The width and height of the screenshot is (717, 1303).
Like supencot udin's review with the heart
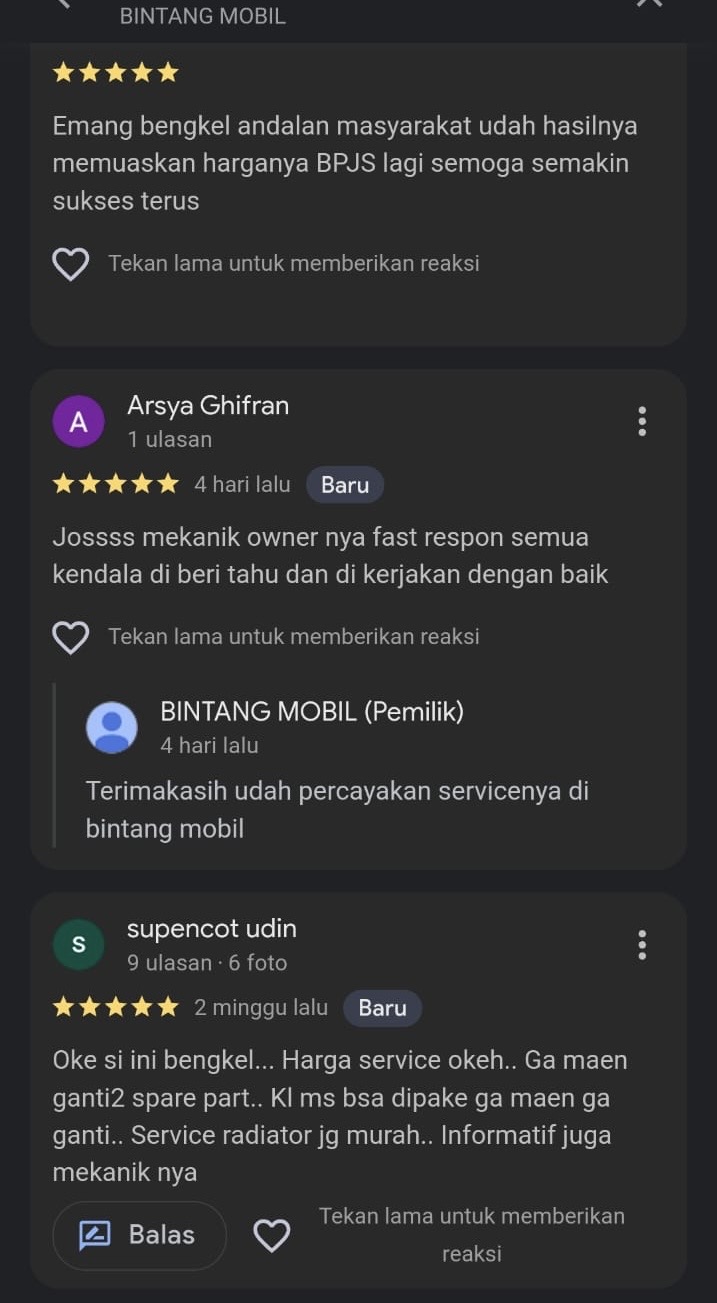coord(271,1236)
